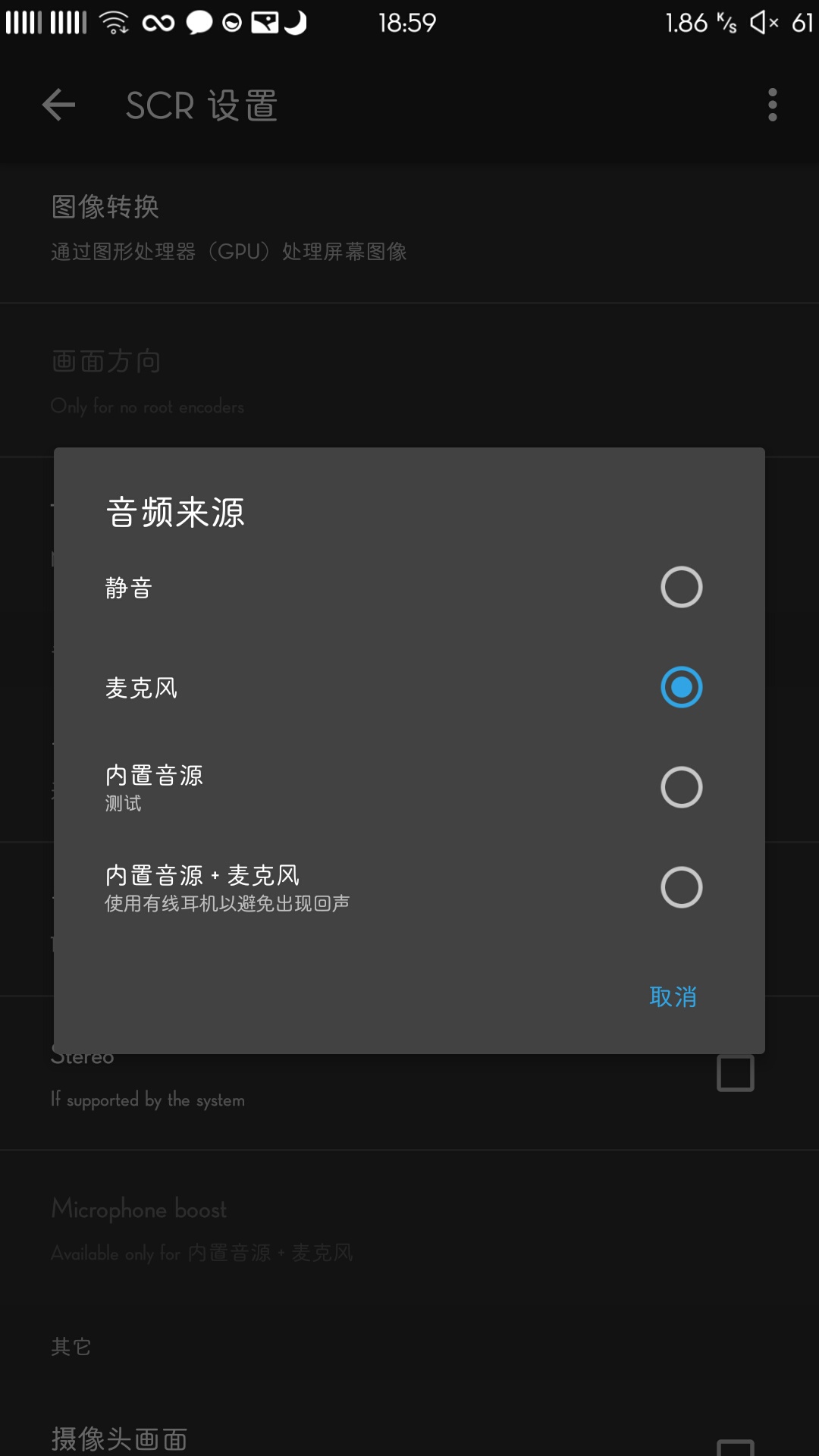The width and height of the screenshot is (819, 1456).
Task: Select the 静音 audio source option
Action: [x=409, y=587]
